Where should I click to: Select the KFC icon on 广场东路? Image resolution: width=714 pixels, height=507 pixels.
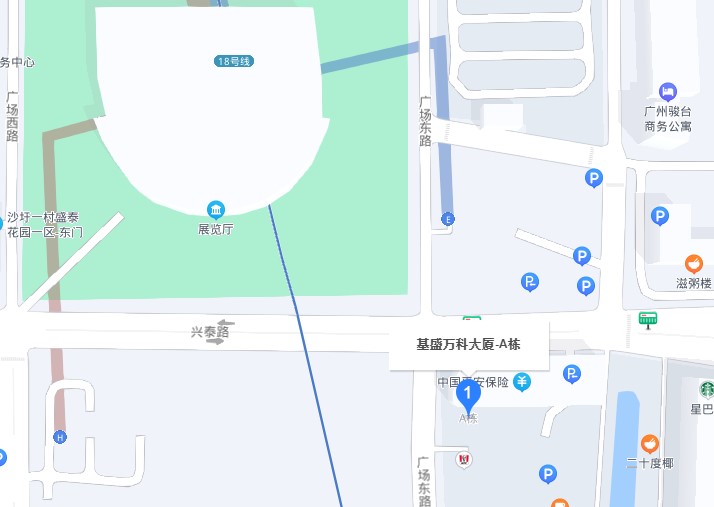[462, 459]
